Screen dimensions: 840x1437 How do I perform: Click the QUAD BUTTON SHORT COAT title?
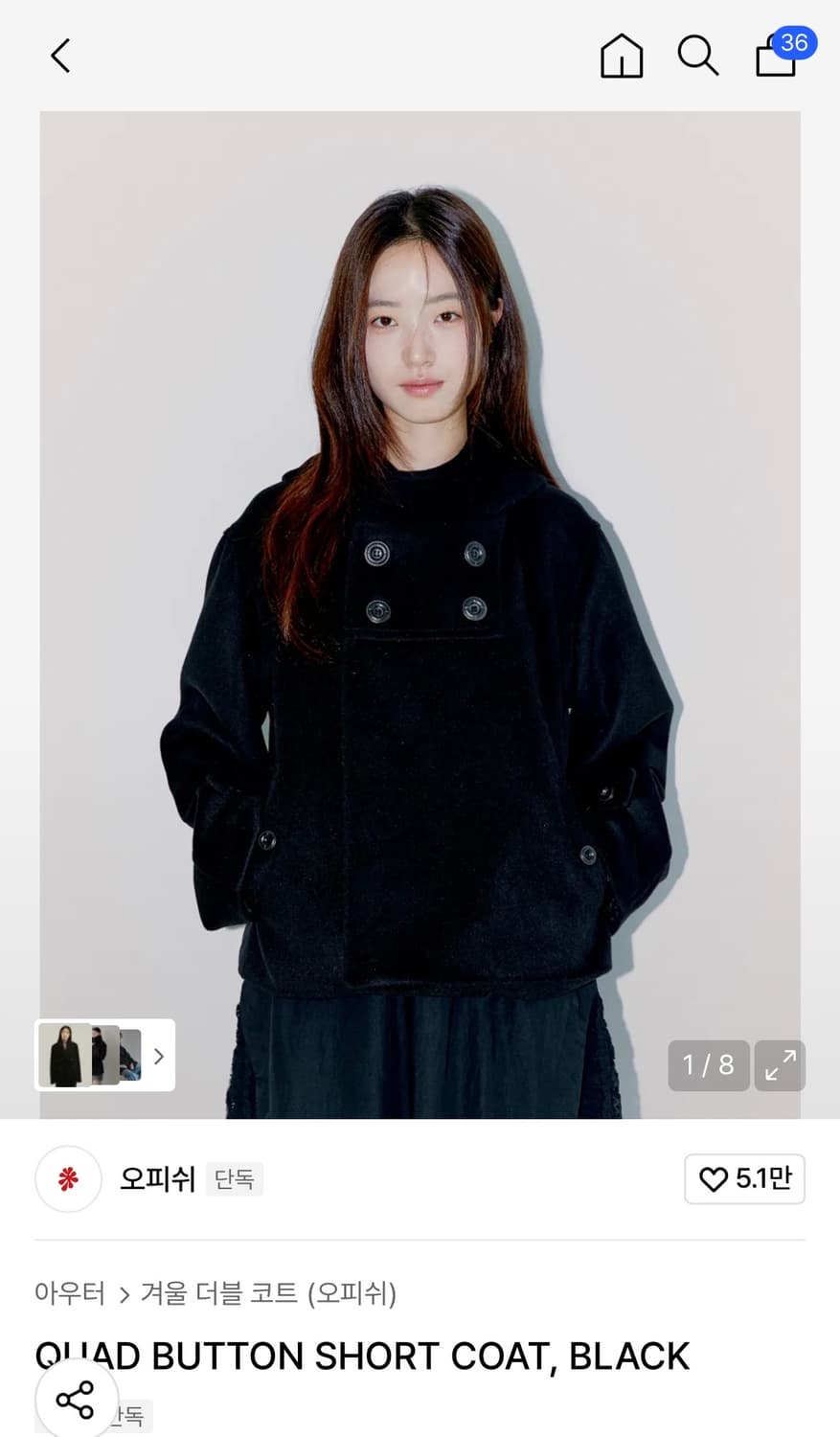(362, 1356)
